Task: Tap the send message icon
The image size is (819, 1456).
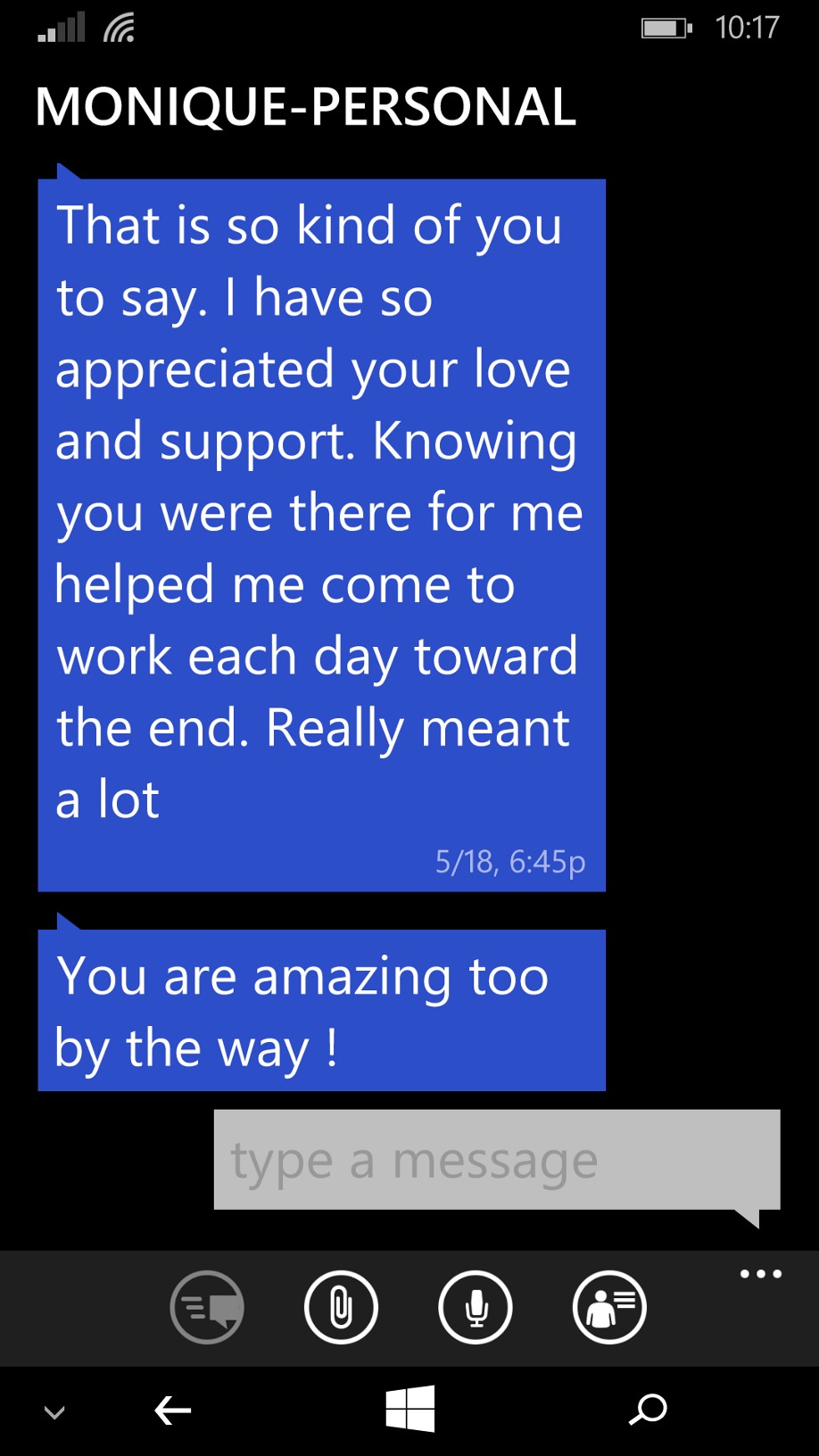Action: tap(207, 1308)
